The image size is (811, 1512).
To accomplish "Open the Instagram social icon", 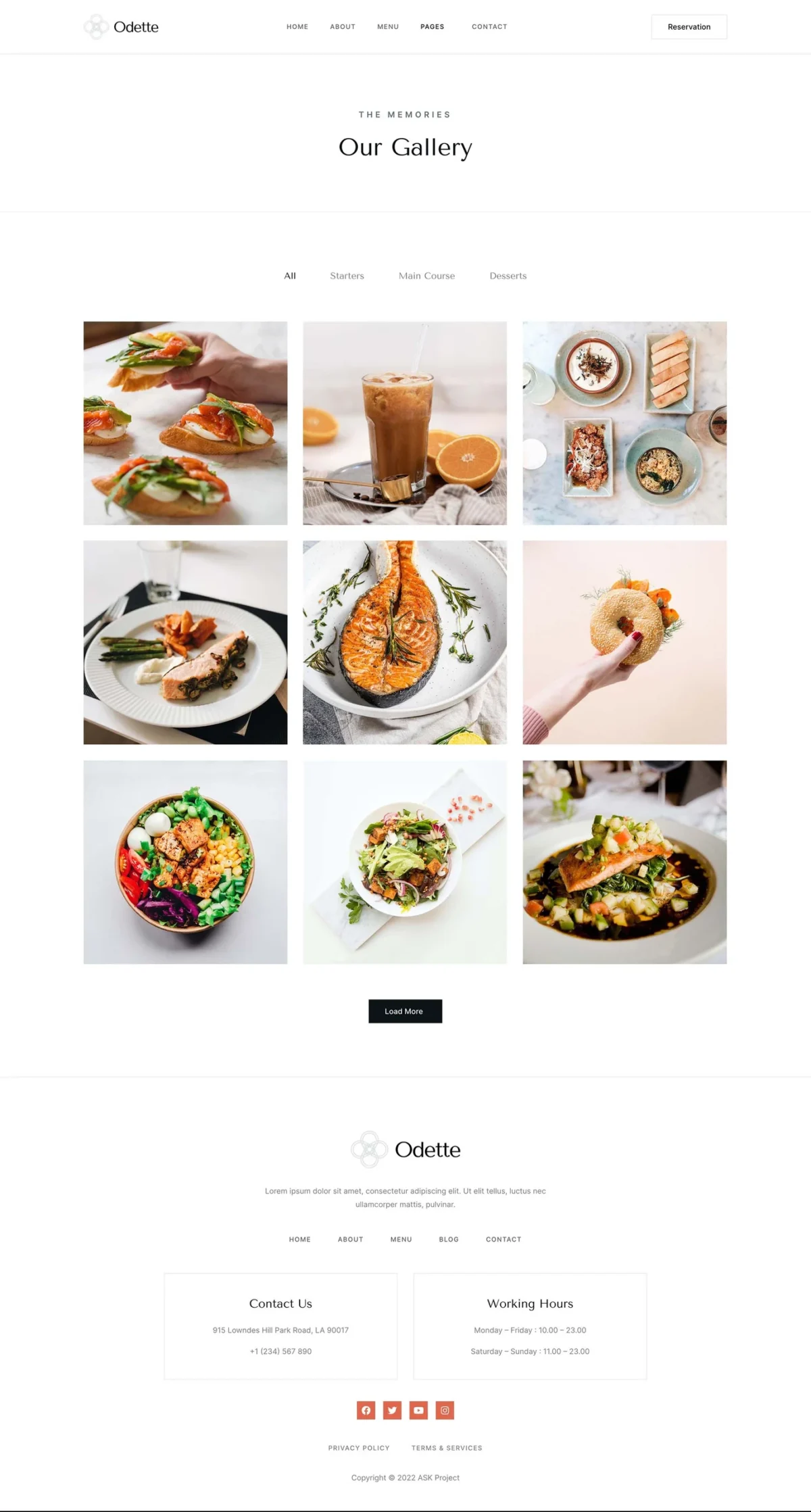I will (x=445, y=1410).
